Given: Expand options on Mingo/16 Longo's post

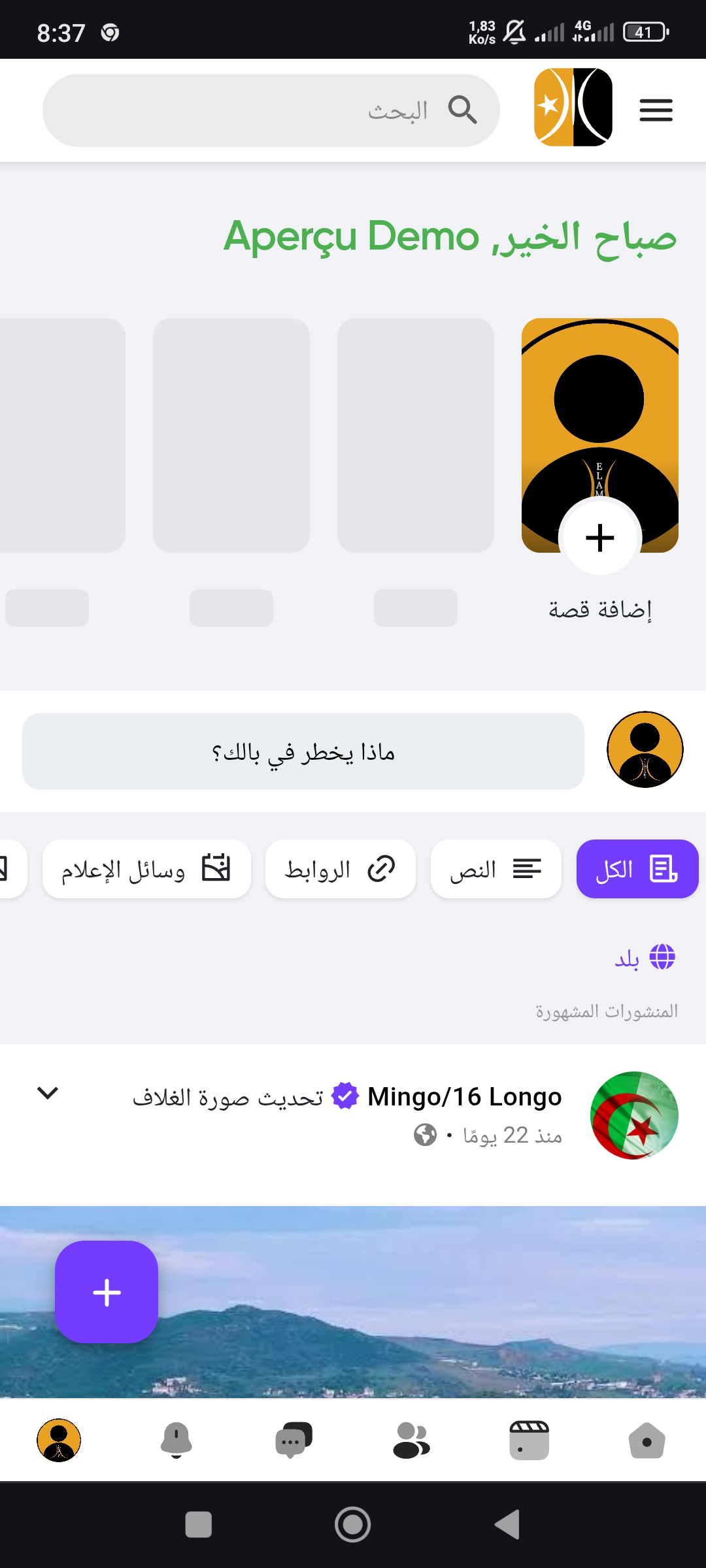Looking at the screenshot, I should (x=48, y=1092).
